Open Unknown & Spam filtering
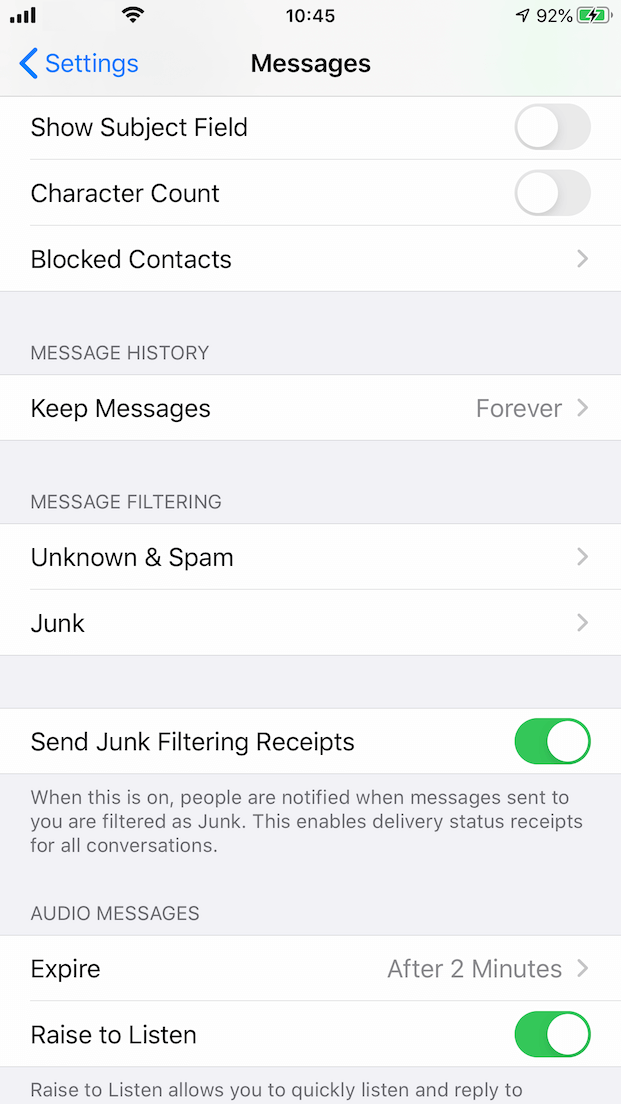Image resolution: width=621 pixels, height=1104 pixels. point(310,558)
